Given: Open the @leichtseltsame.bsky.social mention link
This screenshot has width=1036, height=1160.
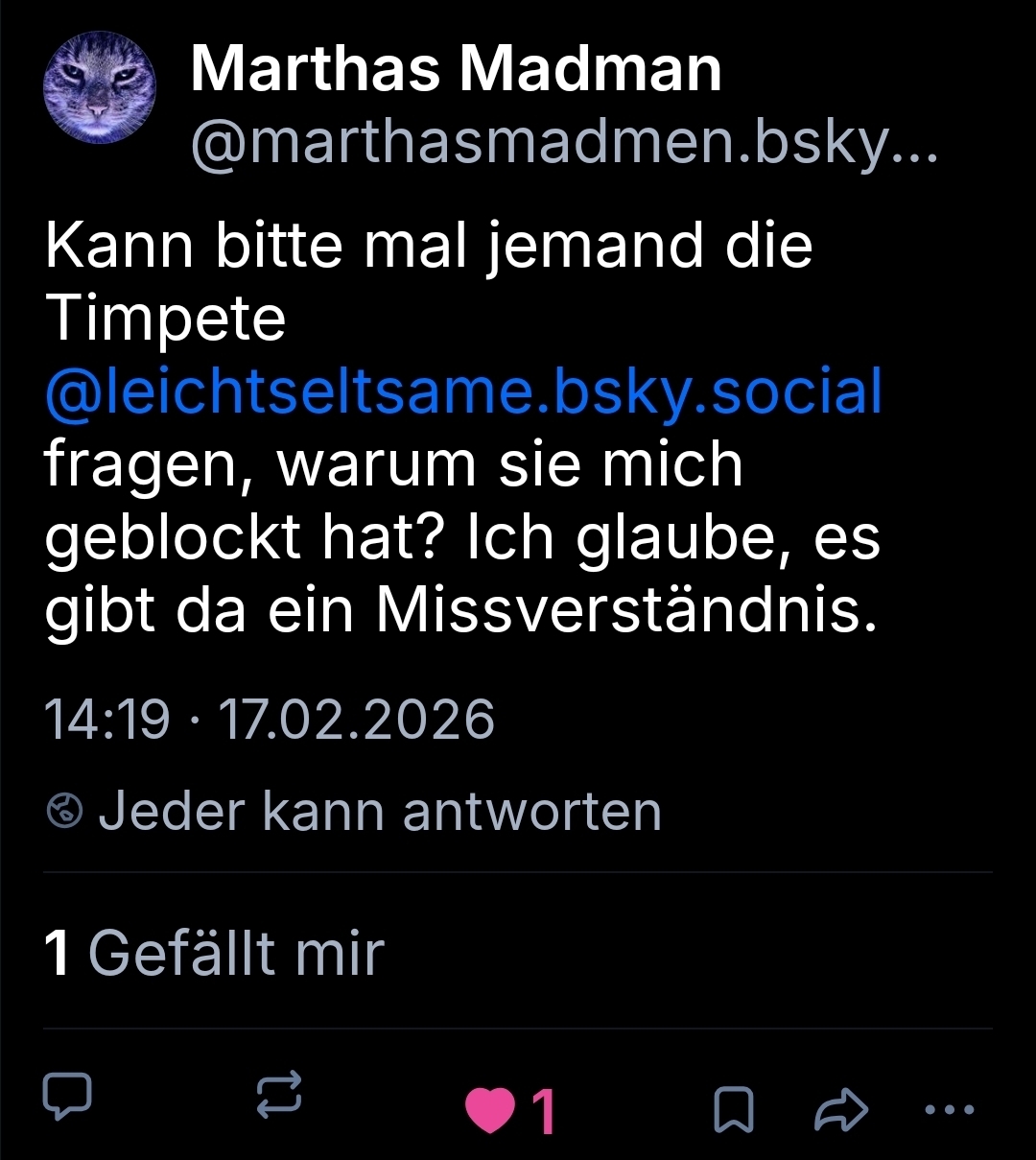Looking at the screenshot, I should click(x=463, y=392).
